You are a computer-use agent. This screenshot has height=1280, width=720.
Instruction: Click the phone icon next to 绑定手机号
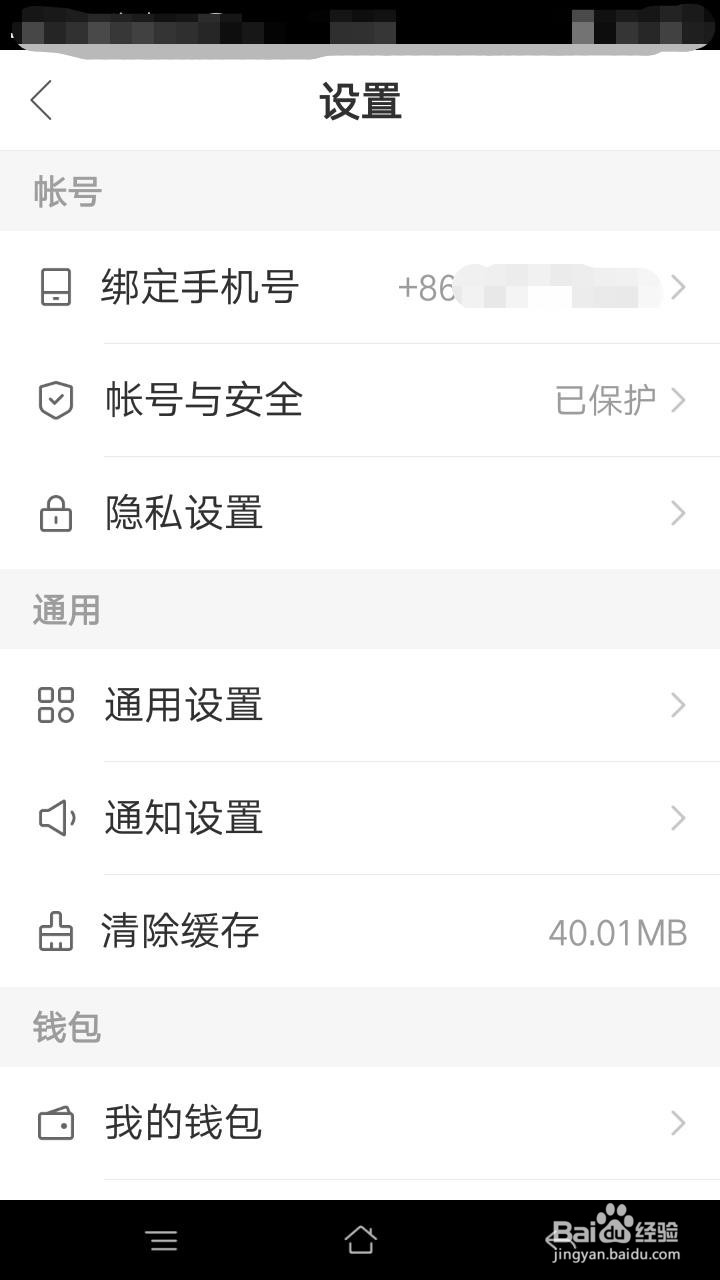point(56,288)
